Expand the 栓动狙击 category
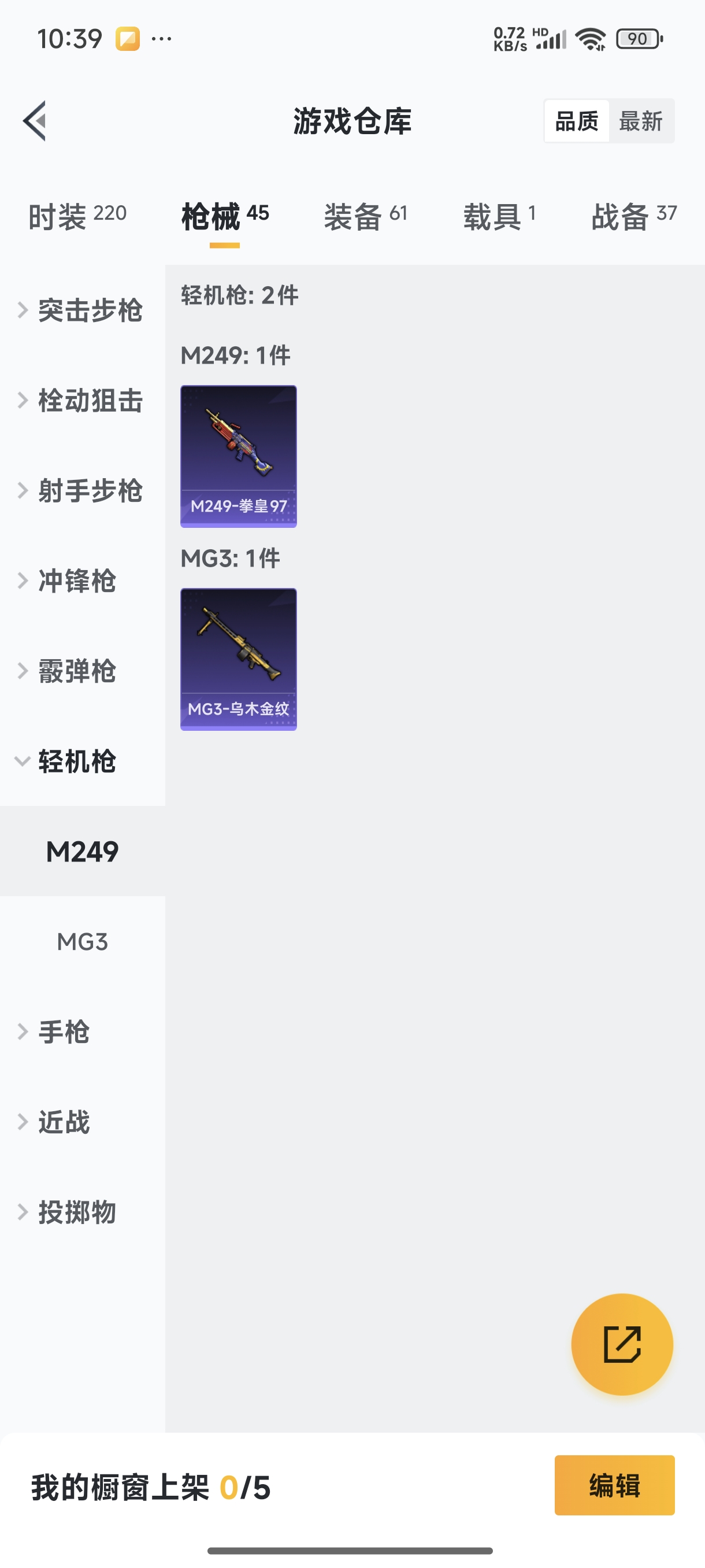 coord(91,401)
